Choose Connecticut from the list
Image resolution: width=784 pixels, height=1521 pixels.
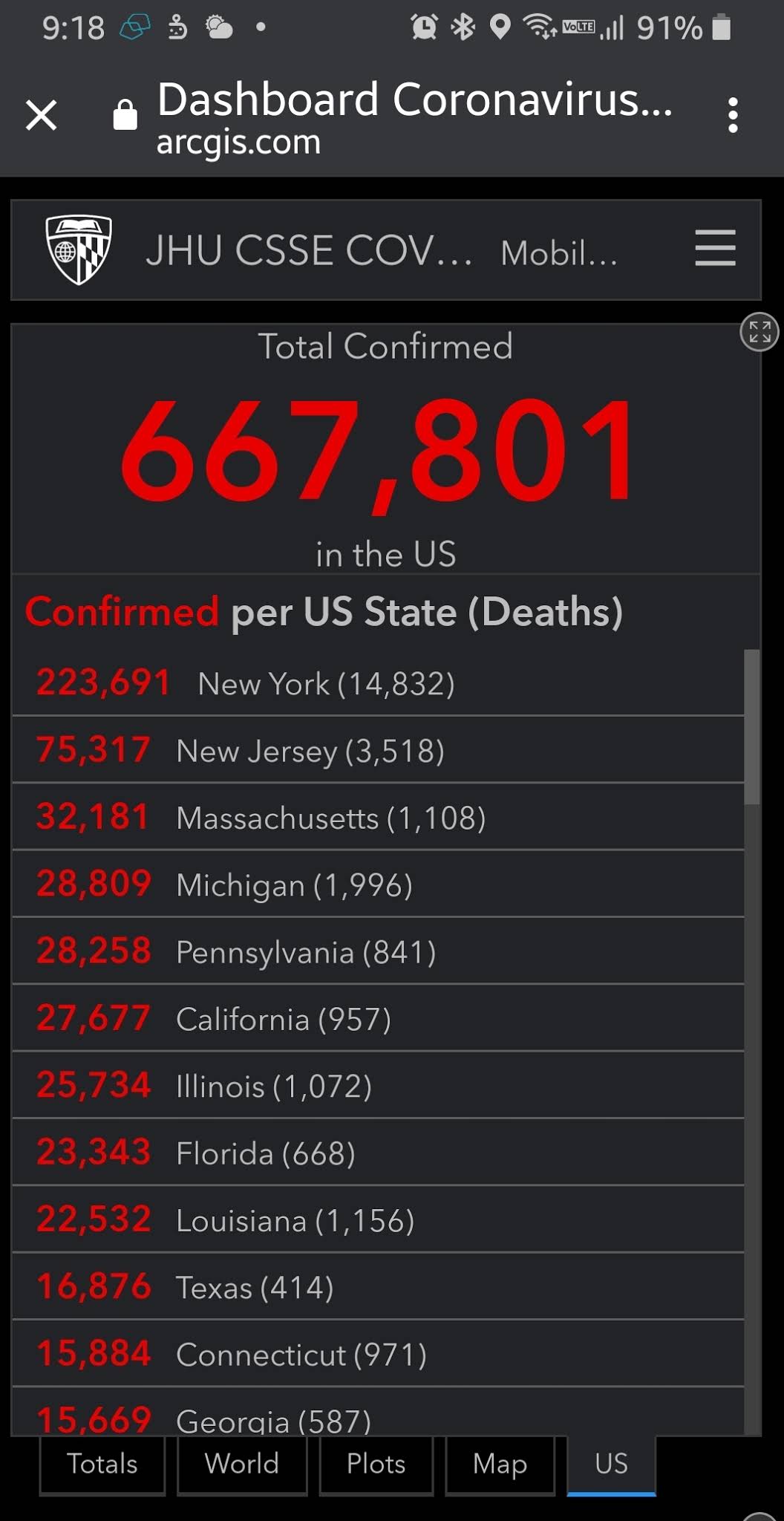click(x=378, y=1354)
